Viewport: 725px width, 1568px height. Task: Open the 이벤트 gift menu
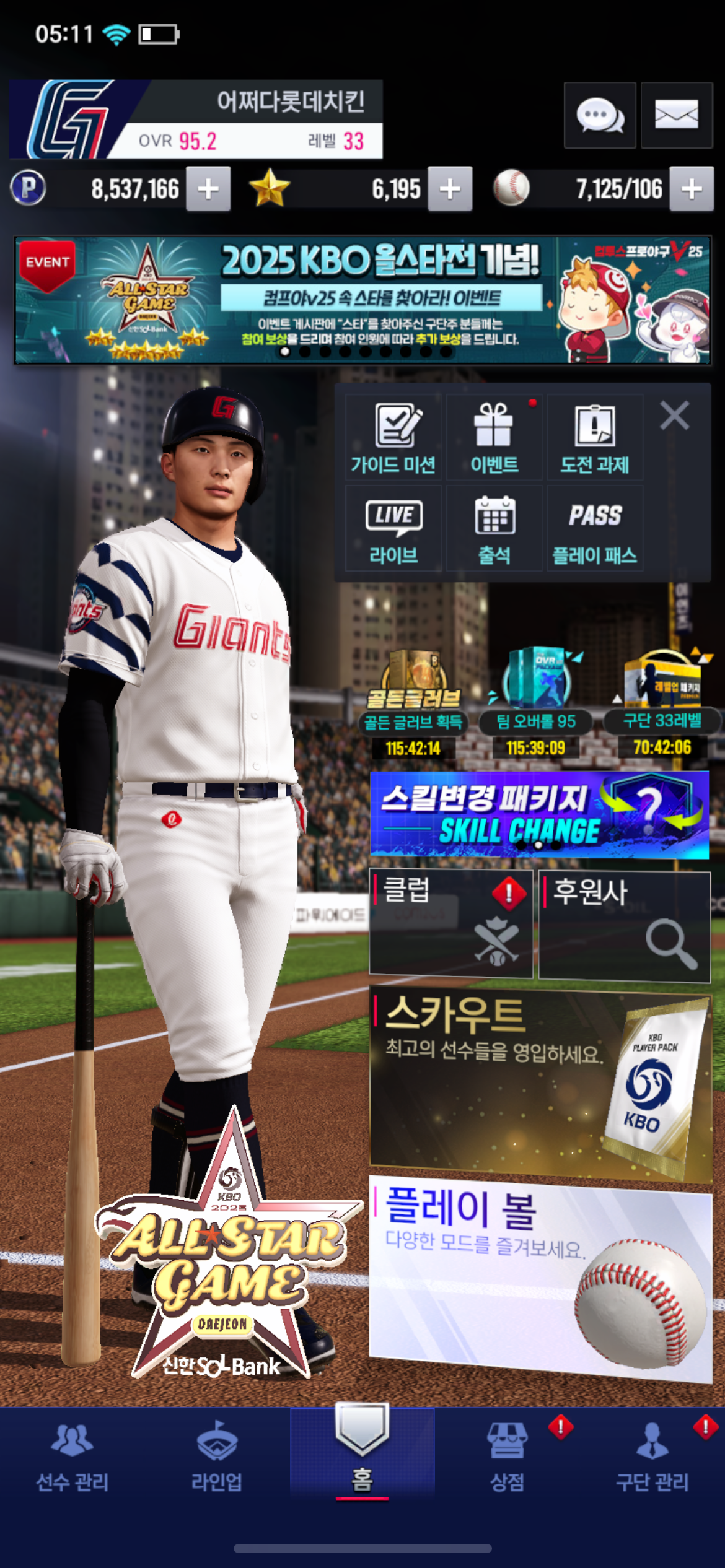point(494,438)
